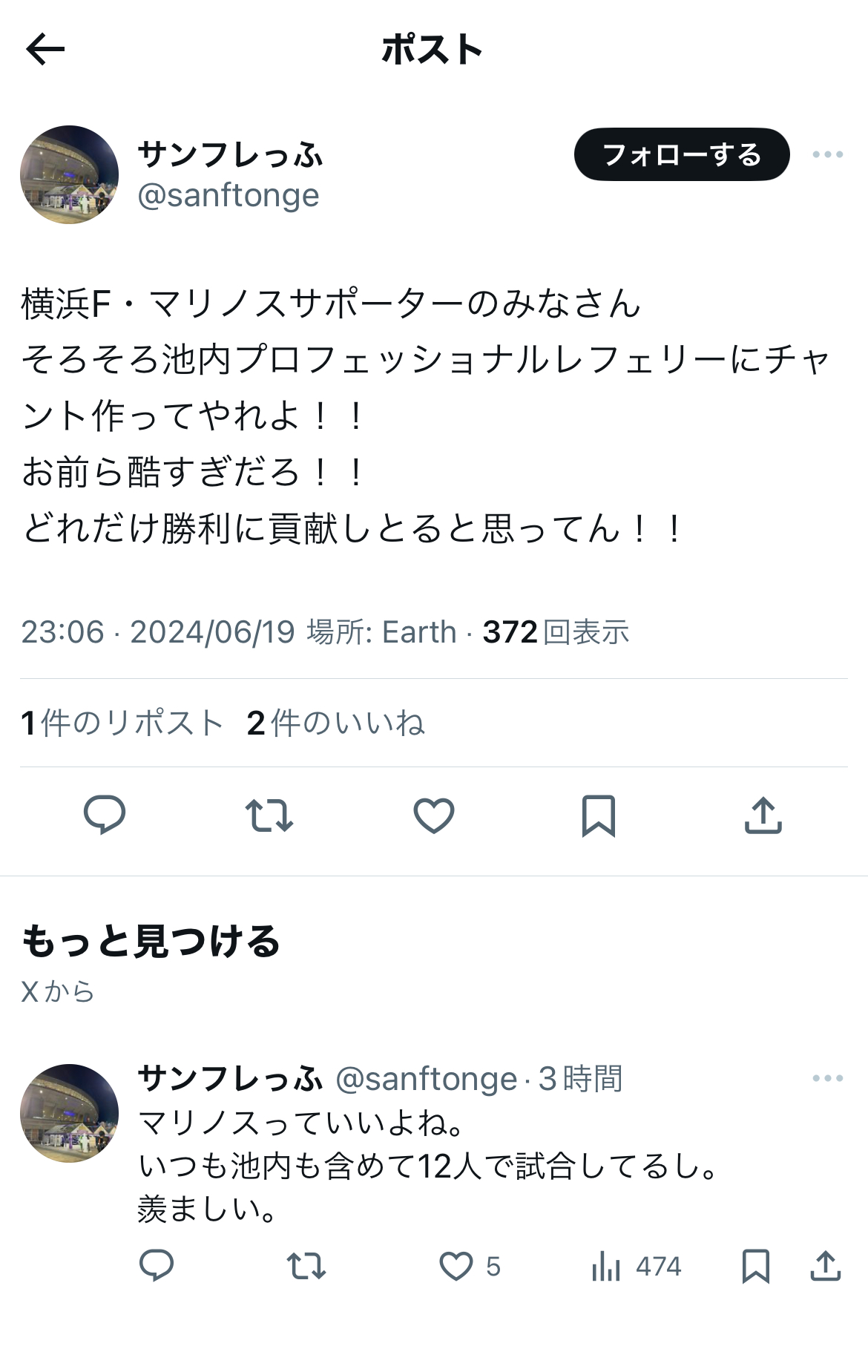Reply to the マリノスっていいよね post
Screen dimensions: 868x1372
tap(157, 1266)
